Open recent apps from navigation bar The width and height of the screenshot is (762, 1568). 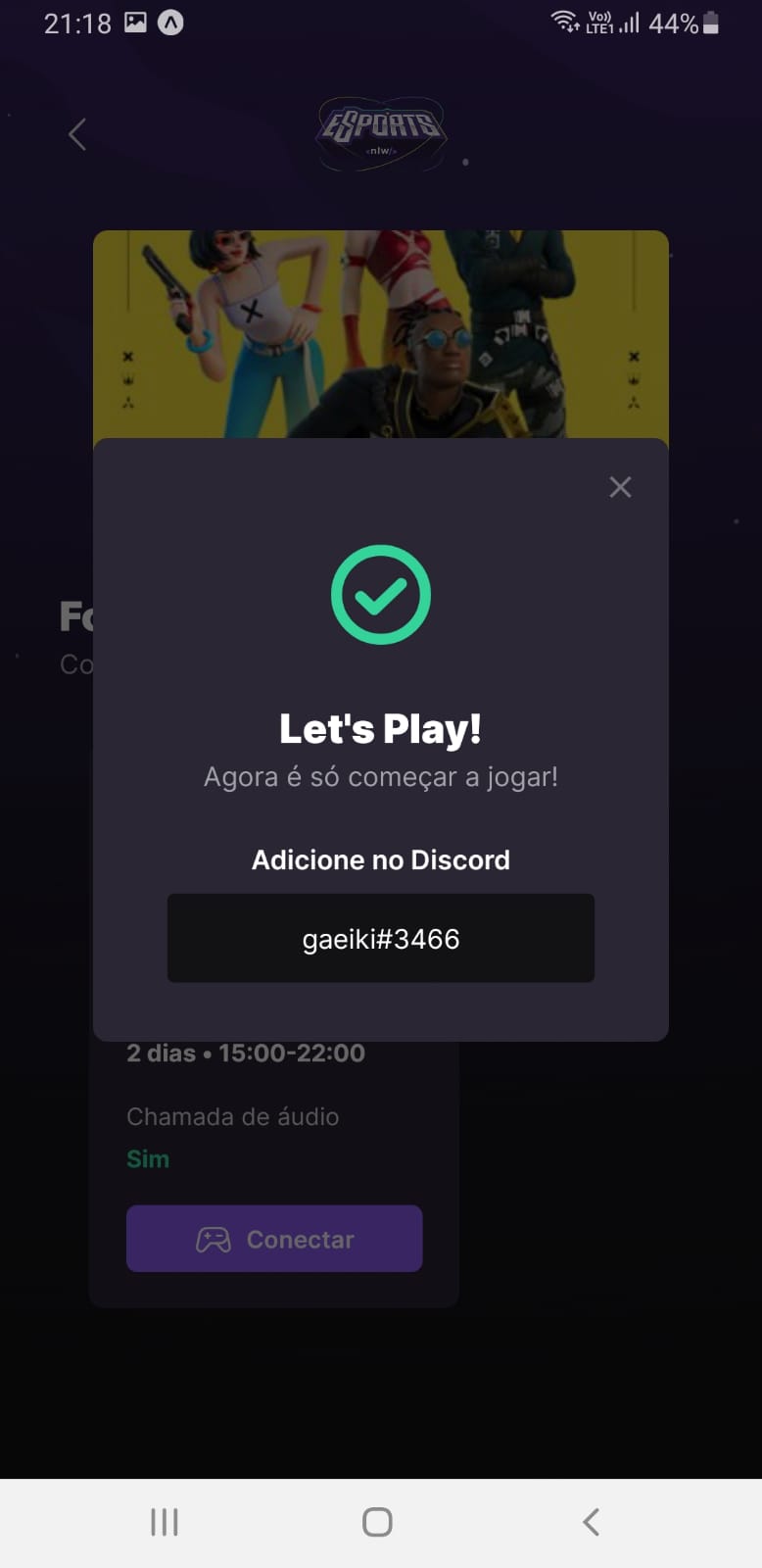point(165,1522)
